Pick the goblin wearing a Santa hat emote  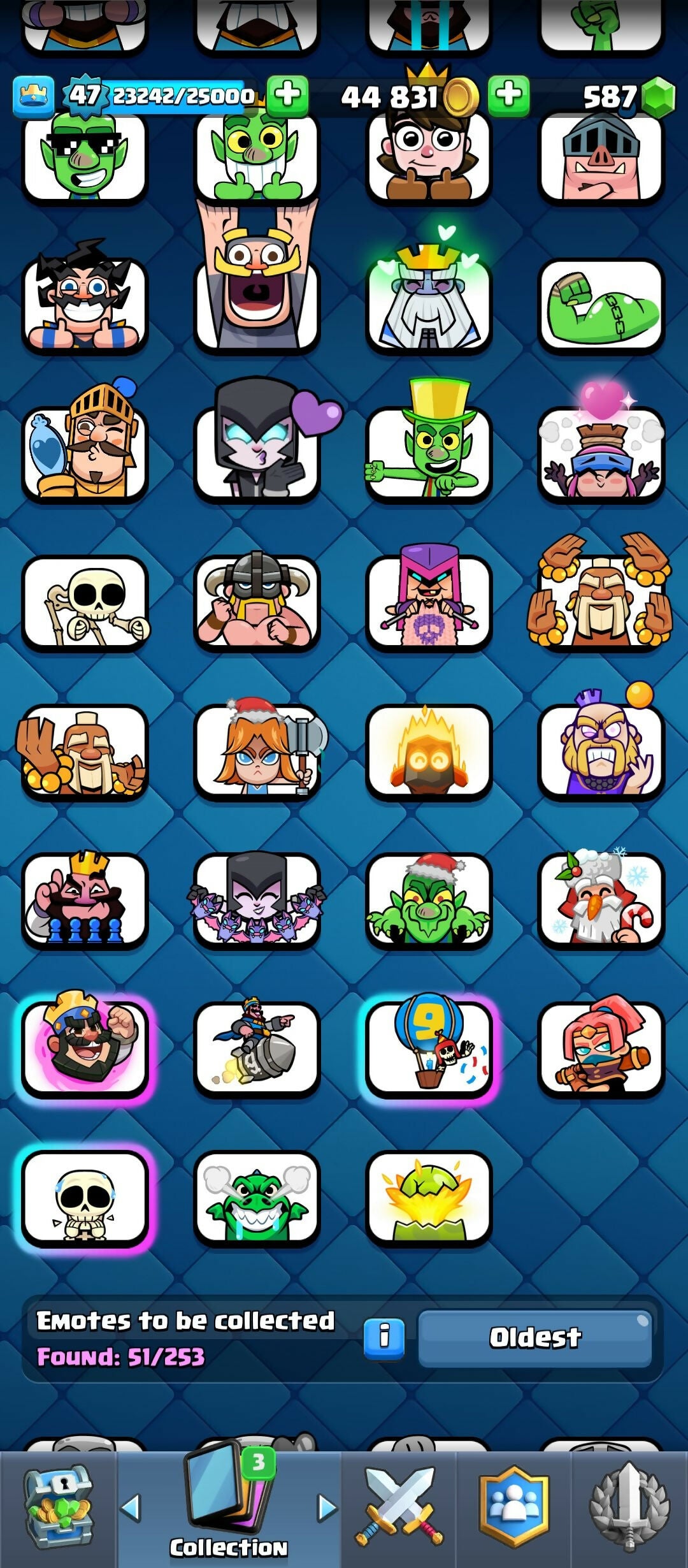pyautogui.click(x=429, y=901)
